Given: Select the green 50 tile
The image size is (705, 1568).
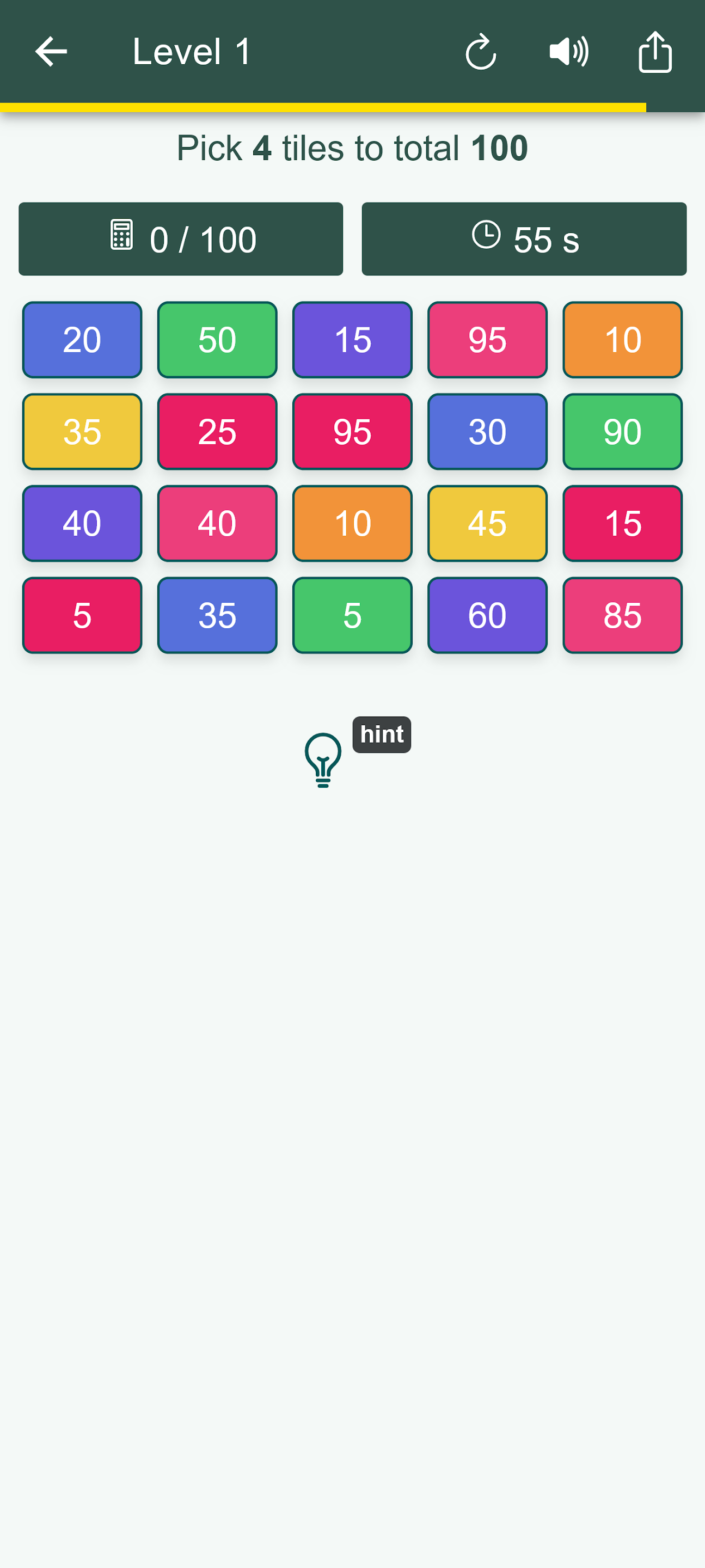Looking at the screenshot, I should [217, 340].
